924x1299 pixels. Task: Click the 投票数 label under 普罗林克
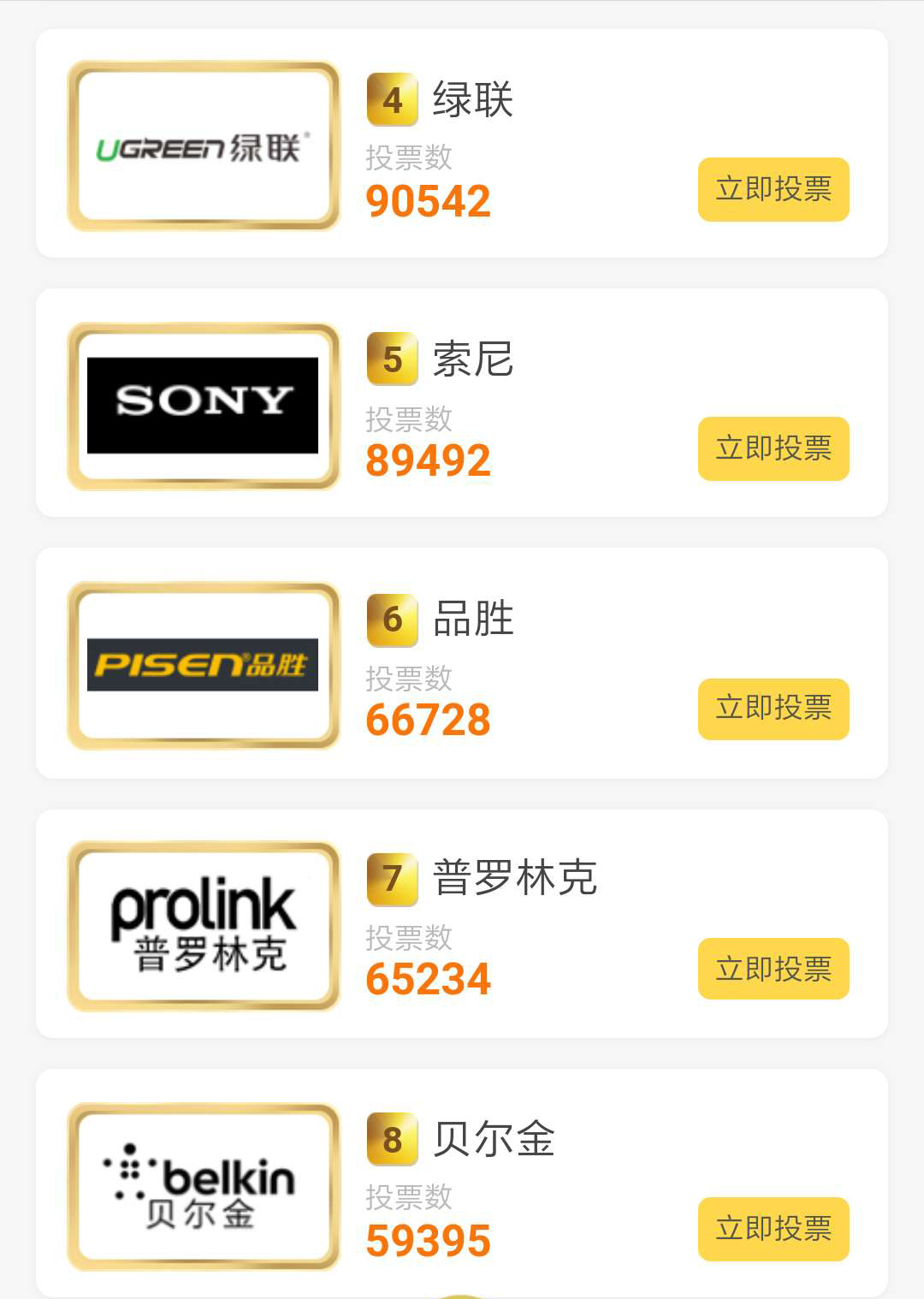[x=409, y=937]
